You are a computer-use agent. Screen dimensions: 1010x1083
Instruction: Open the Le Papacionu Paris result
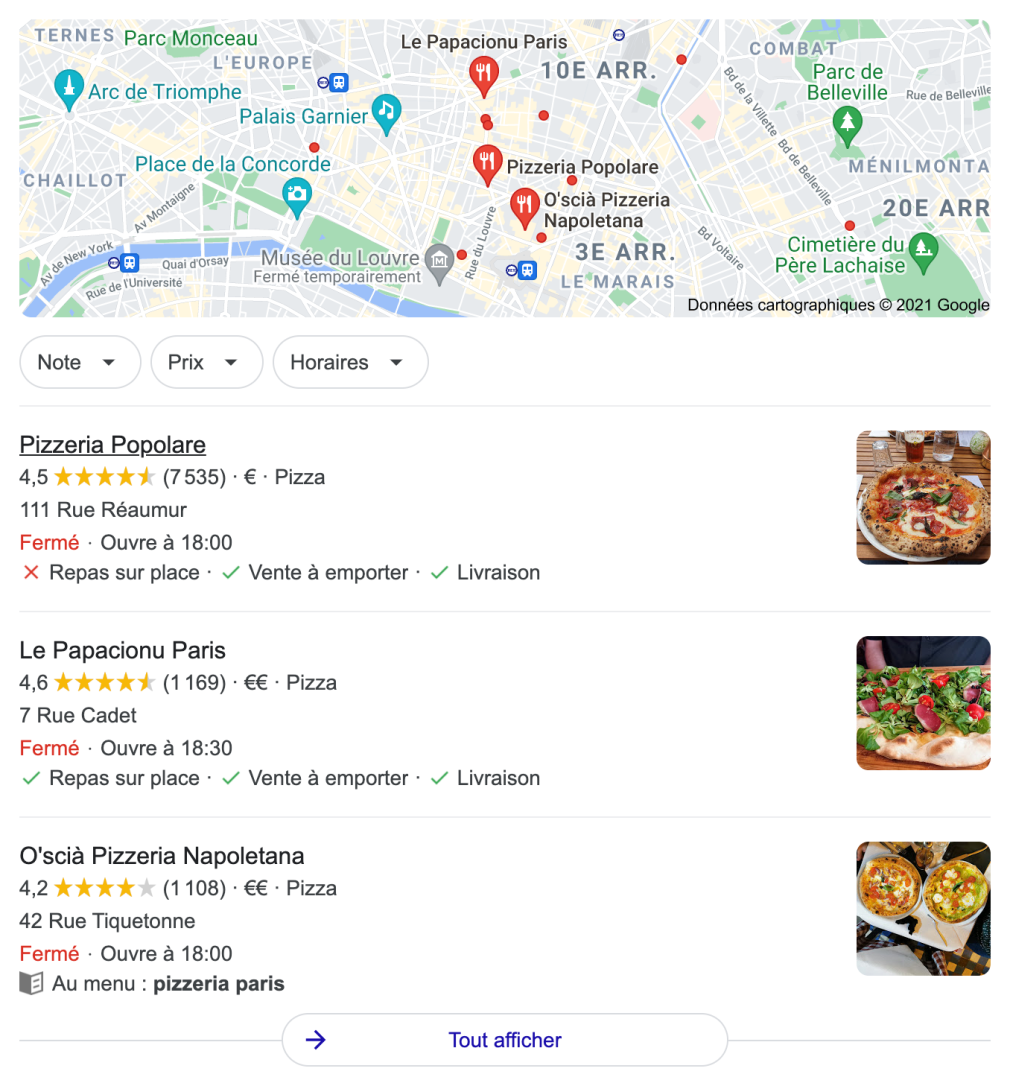[x=123, y=651]
